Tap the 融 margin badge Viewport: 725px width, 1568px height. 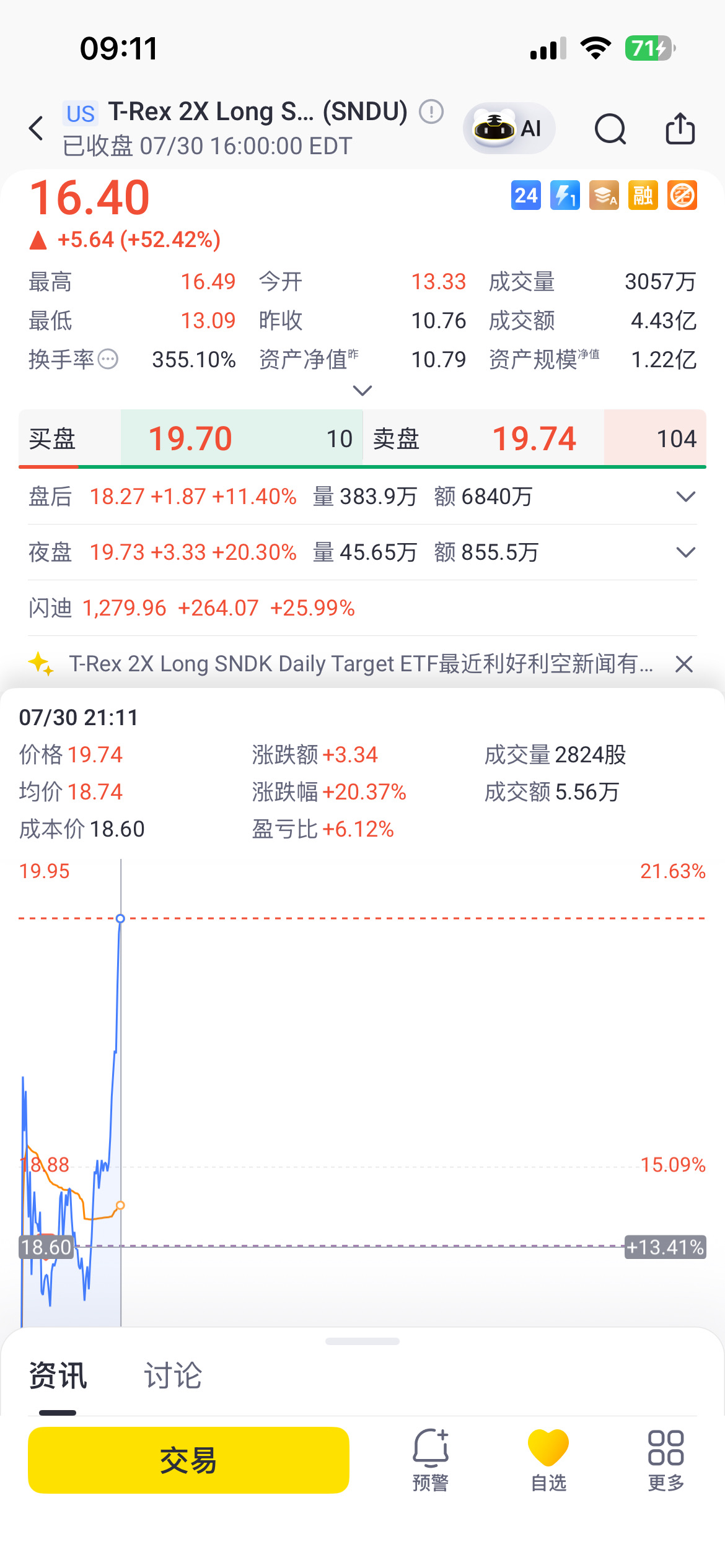click(643, 196)
